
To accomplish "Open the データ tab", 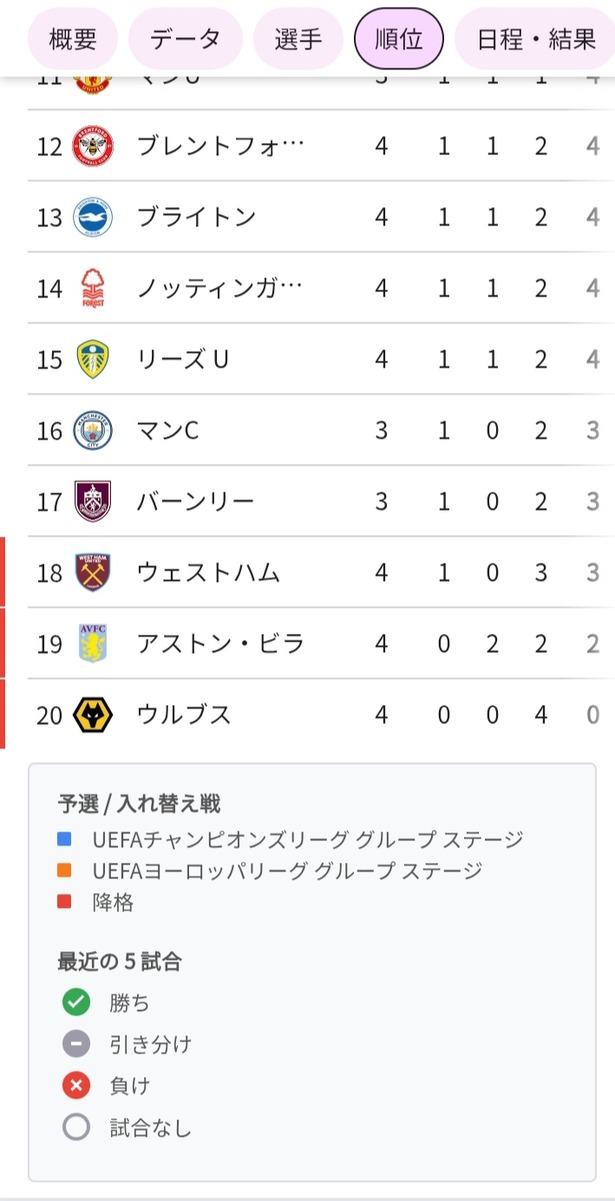I will 185,40.
